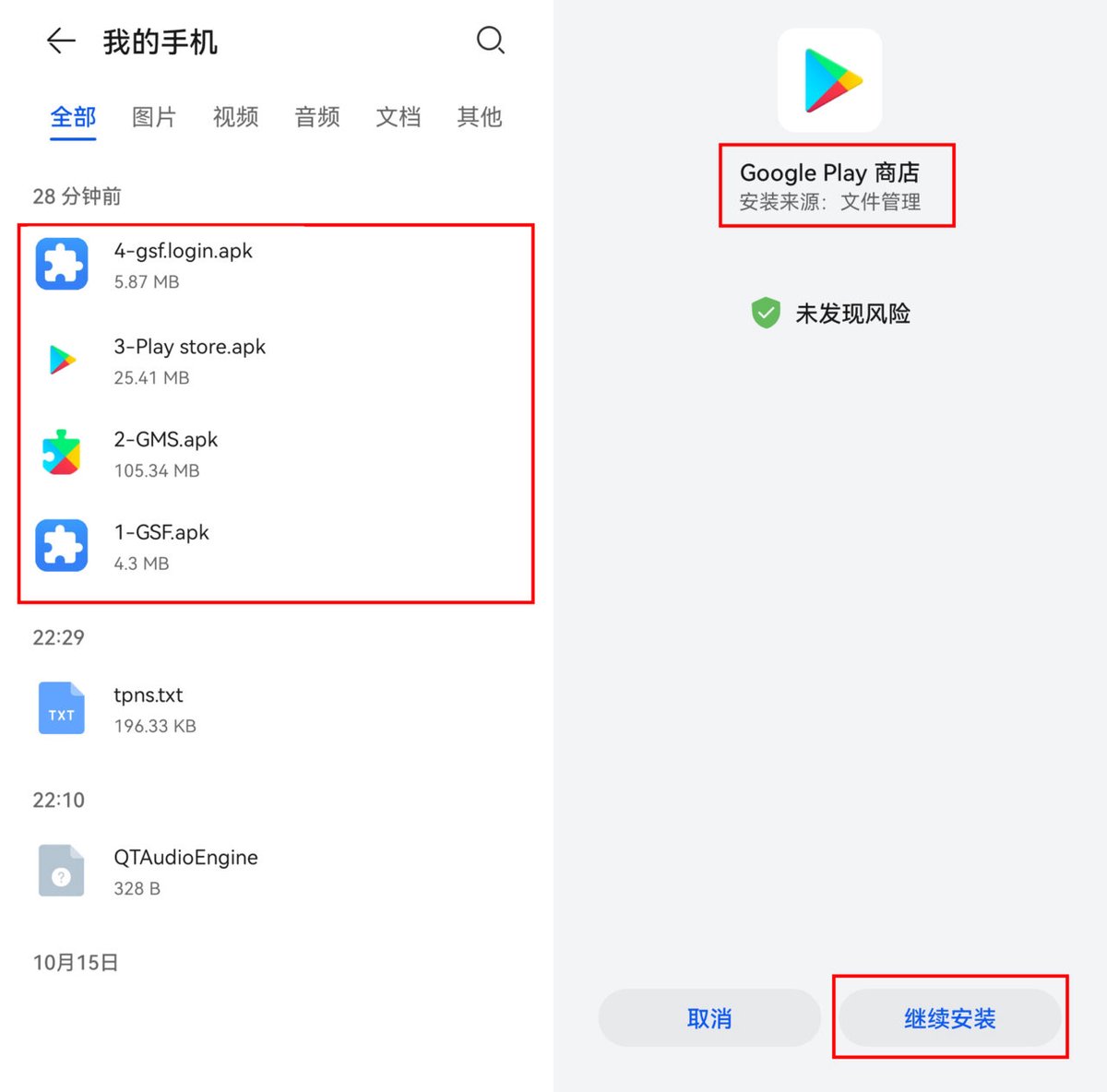The width and height of the screenshot is (1107, 1092).
Task: Open 2-GMS.apk file
Action: (x=166, y=454)
